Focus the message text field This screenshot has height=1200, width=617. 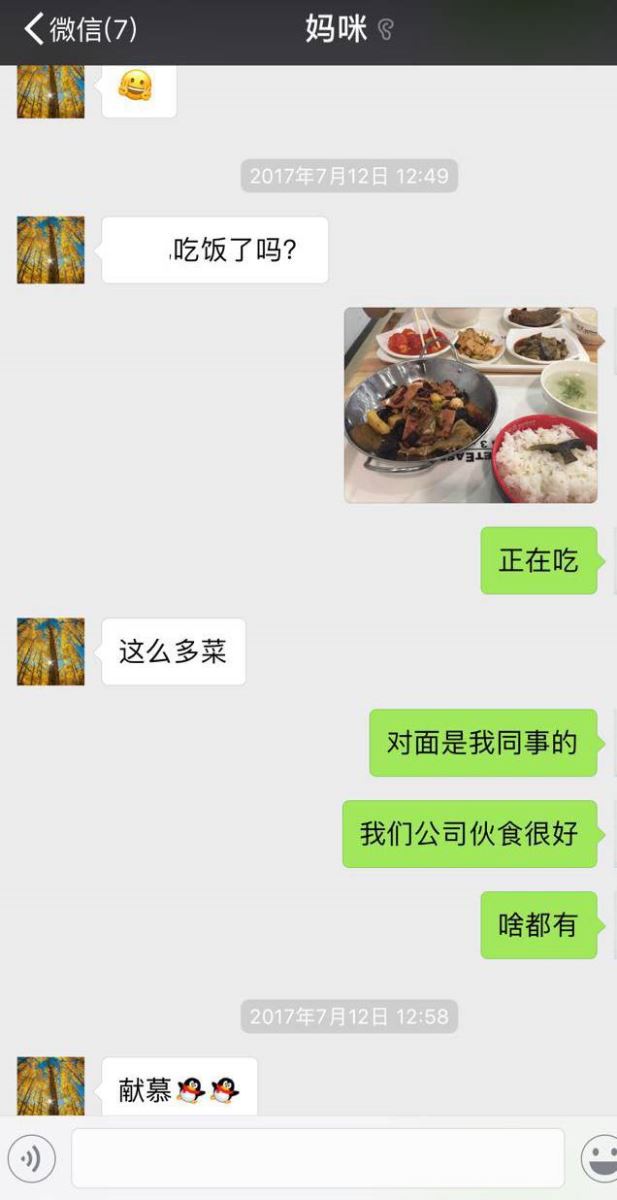point(317,1159)
